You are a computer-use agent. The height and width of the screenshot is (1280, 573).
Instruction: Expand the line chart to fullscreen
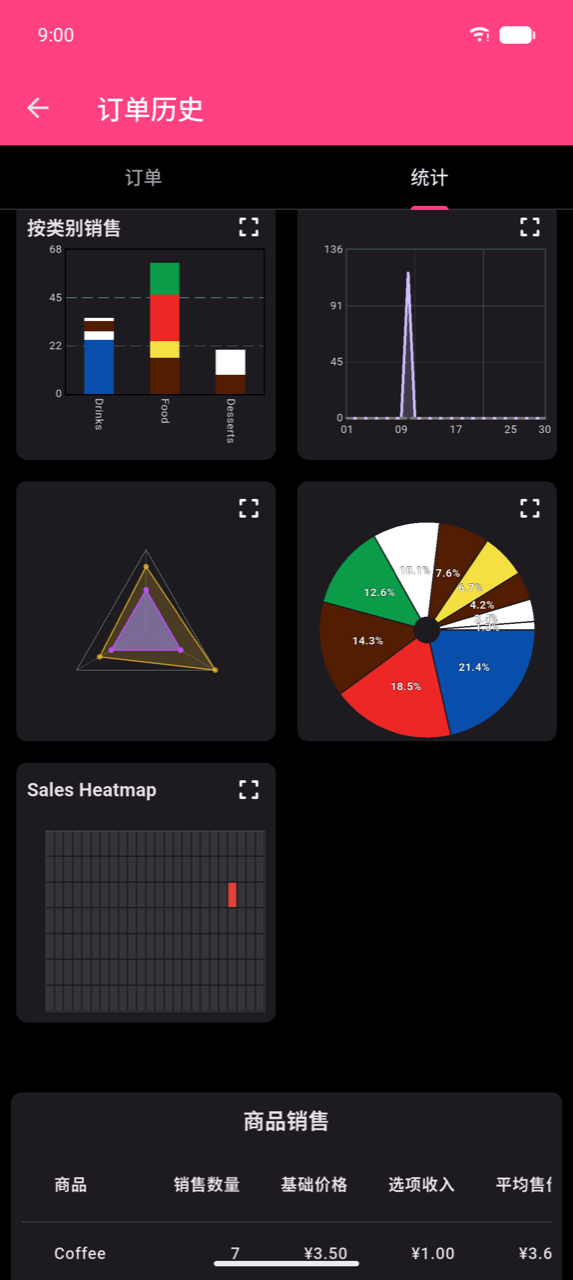530,227
